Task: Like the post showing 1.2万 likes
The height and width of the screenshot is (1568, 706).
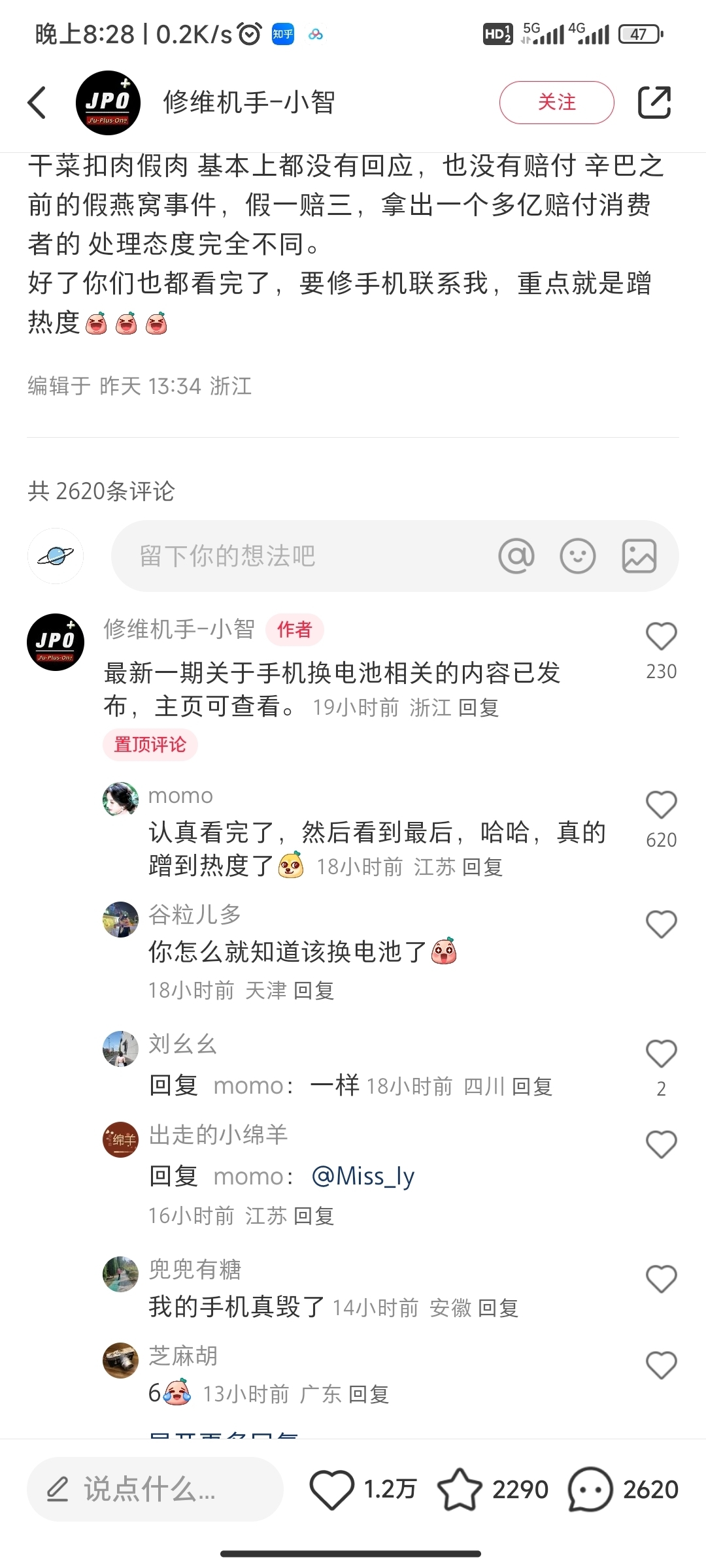Action: 331,1489
